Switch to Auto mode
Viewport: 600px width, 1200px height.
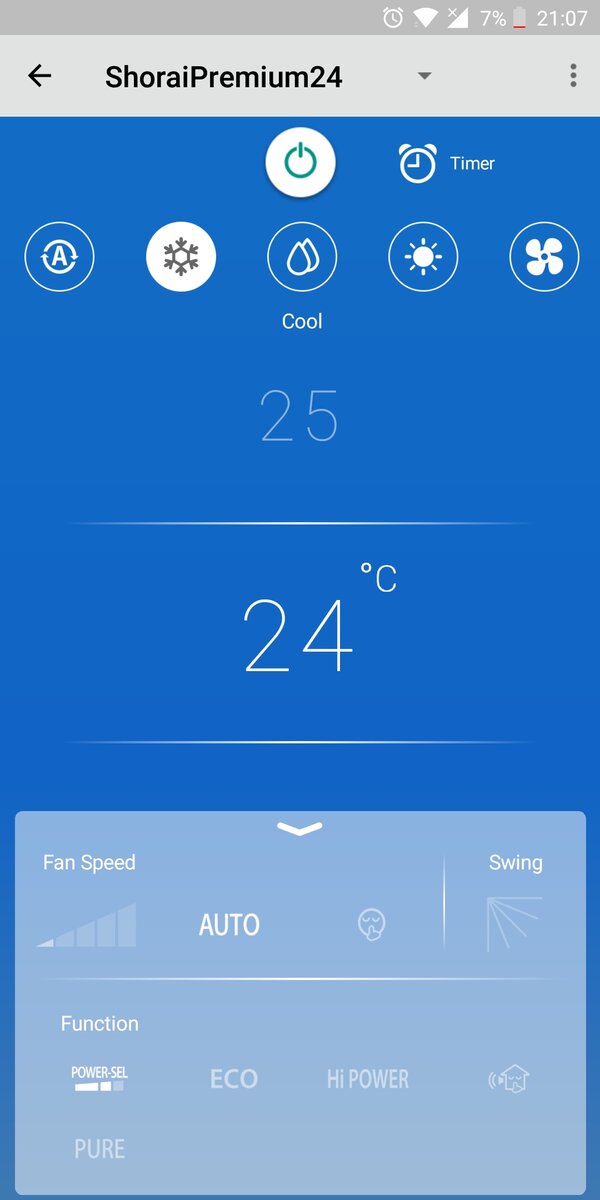[59, 257]
